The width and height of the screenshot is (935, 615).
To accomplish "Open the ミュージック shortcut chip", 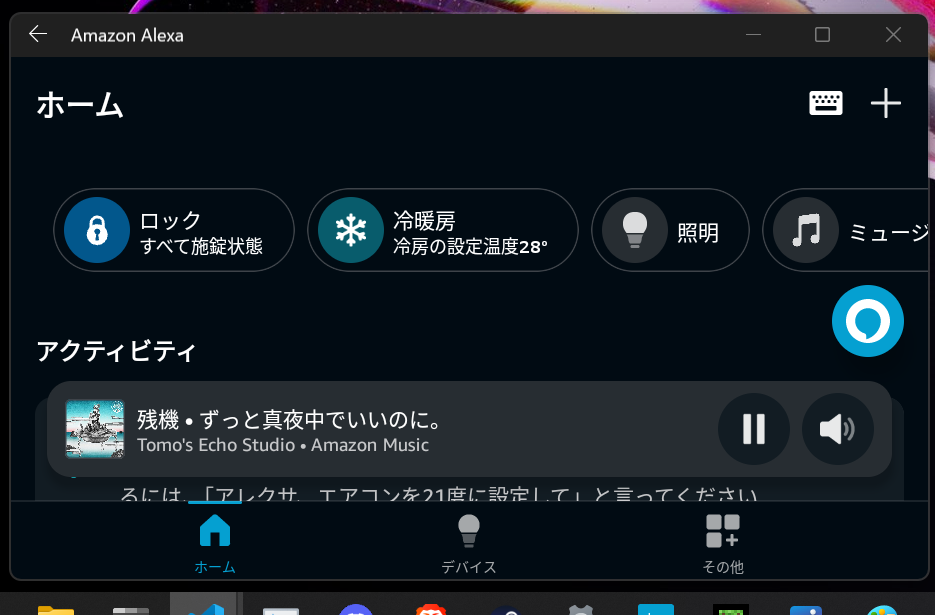I will 850,231.
